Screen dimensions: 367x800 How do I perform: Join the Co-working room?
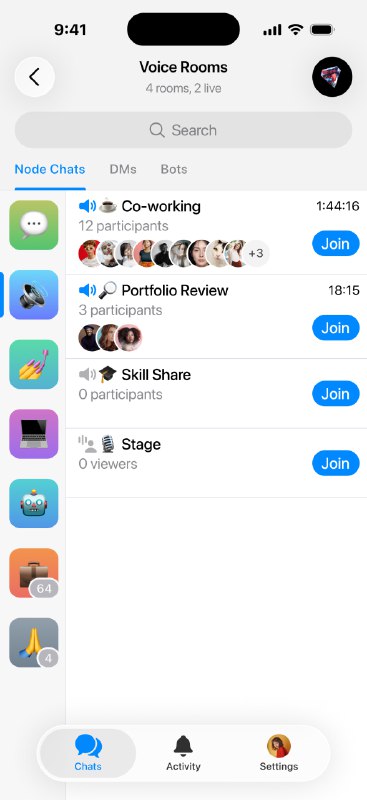click(335, 243)
